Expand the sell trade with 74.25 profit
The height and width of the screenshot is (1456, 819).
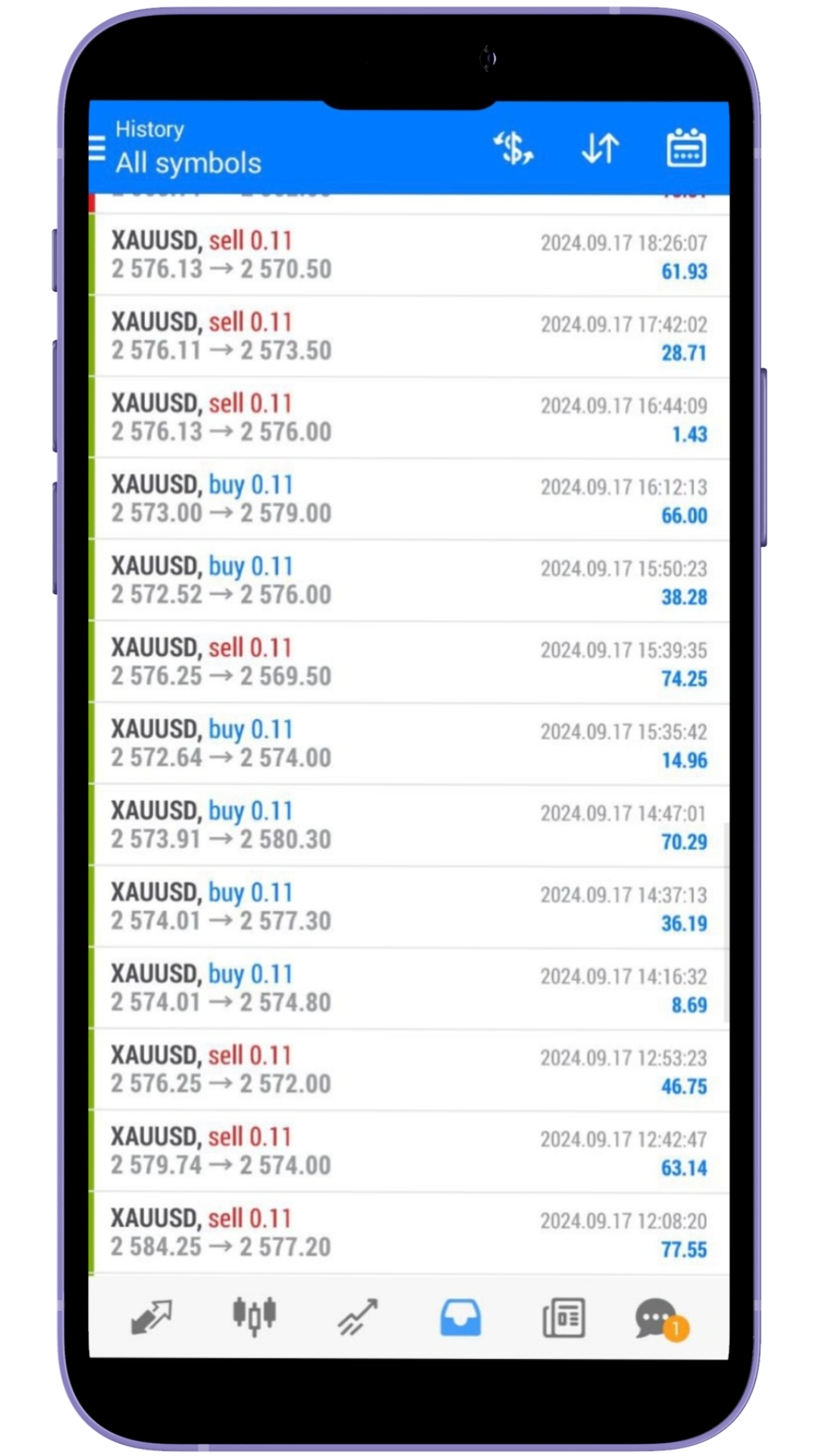pyautogui.click(x=409, y=662)
